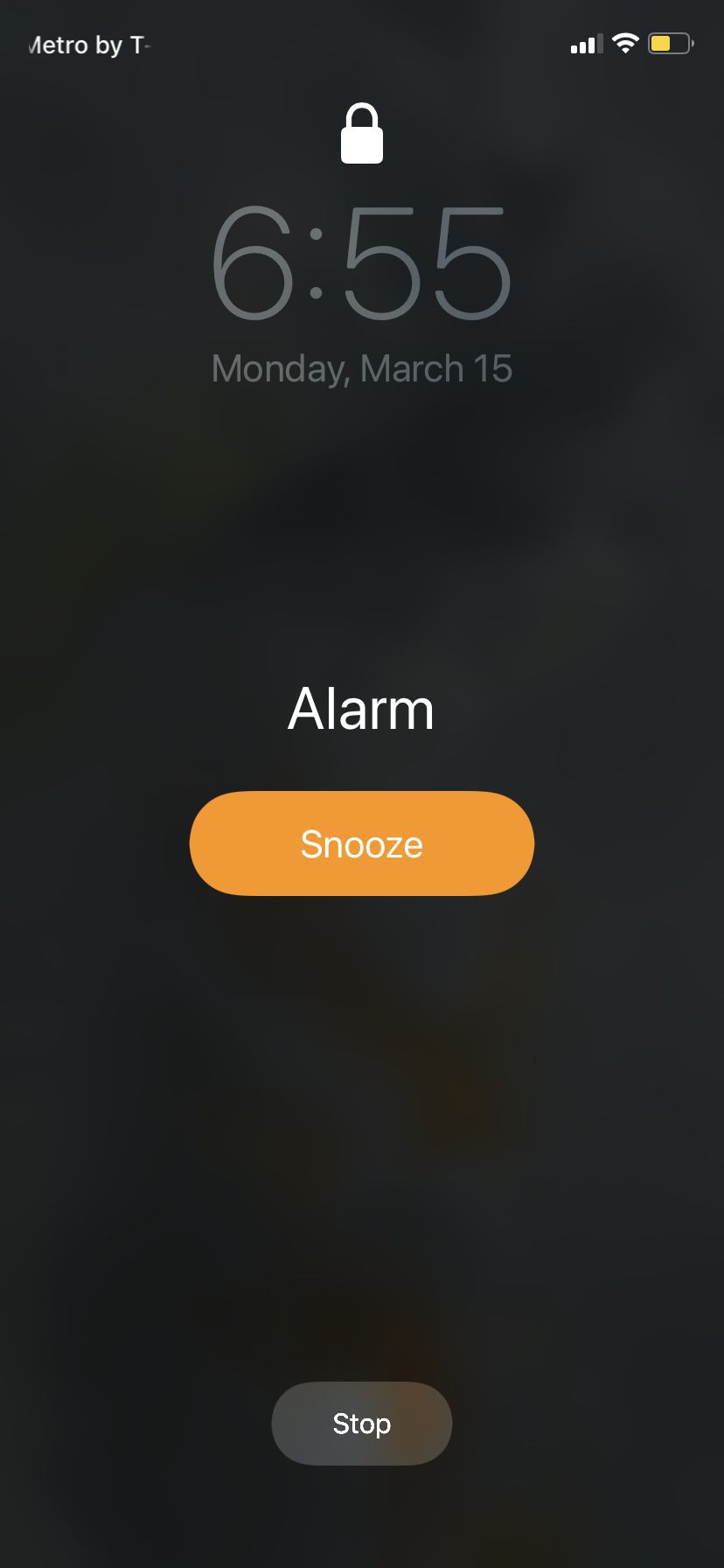Snooze the ringing alarm

pos(361,843)
